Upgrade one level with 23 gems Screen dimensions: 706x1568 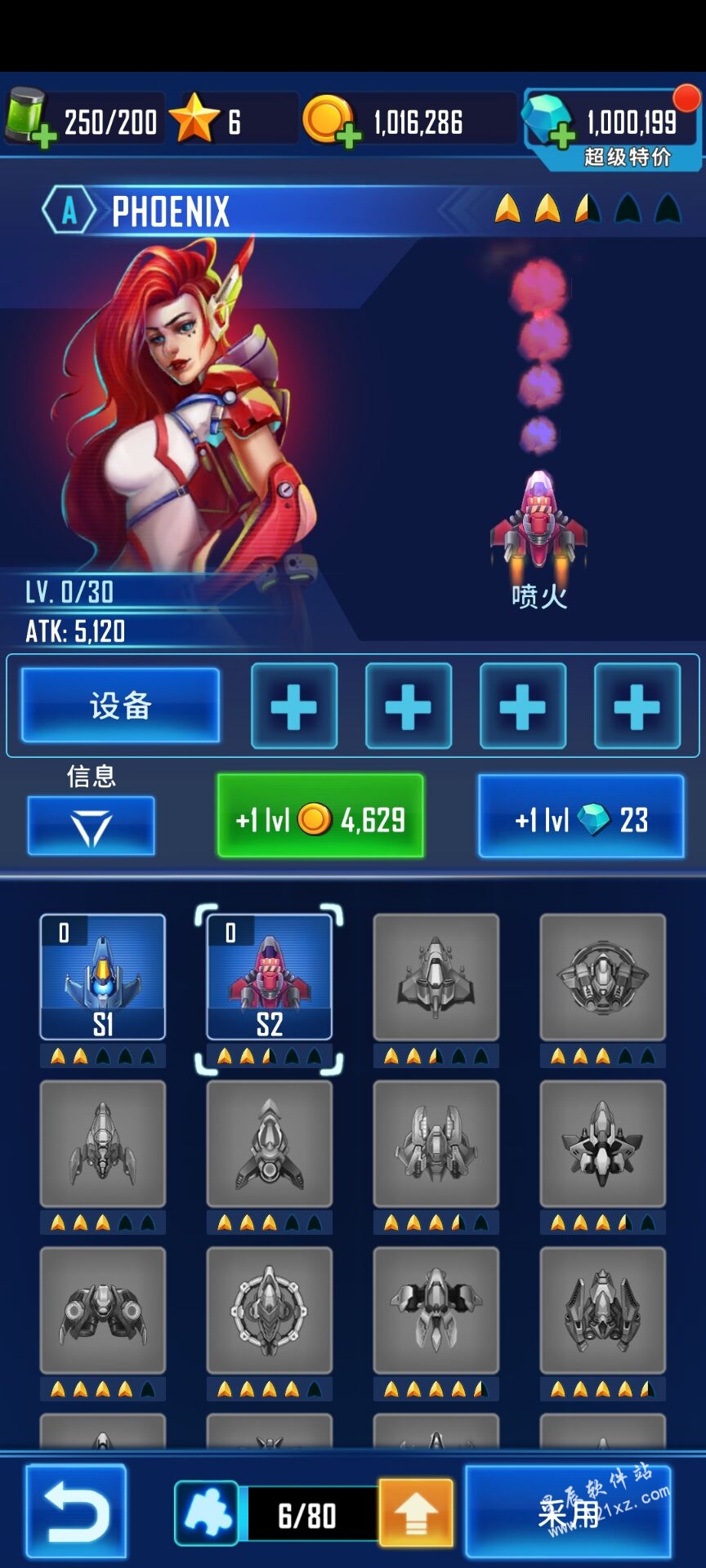point(581,817)
